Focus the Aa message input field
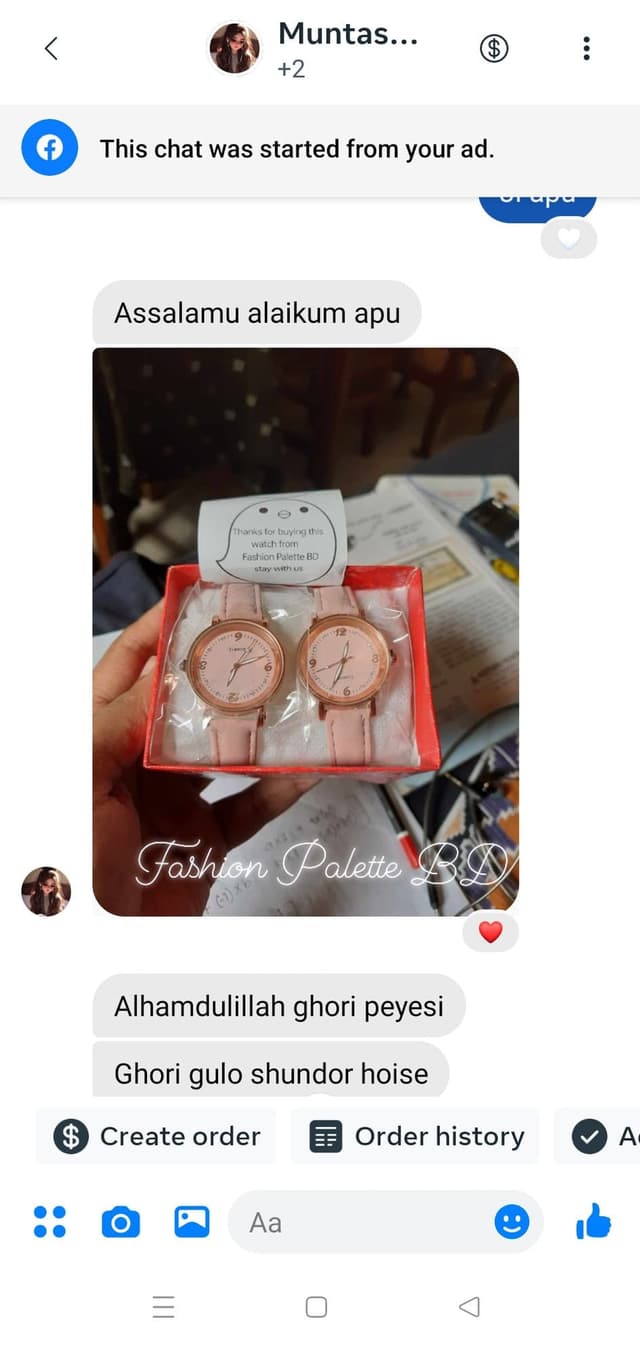Viewport: 640px width, 1346px height. tap(360, 1221)
